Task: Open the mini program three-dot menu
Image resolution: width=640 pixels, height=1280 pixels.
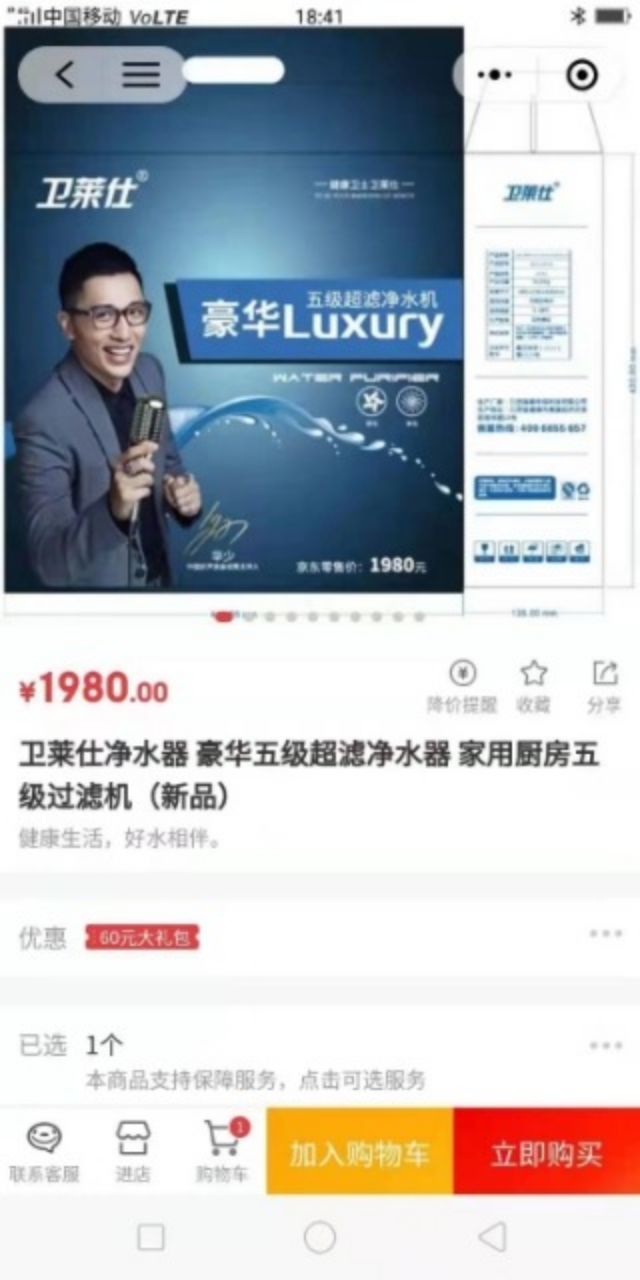Action: pyautogui.click(x=494, y=75)
